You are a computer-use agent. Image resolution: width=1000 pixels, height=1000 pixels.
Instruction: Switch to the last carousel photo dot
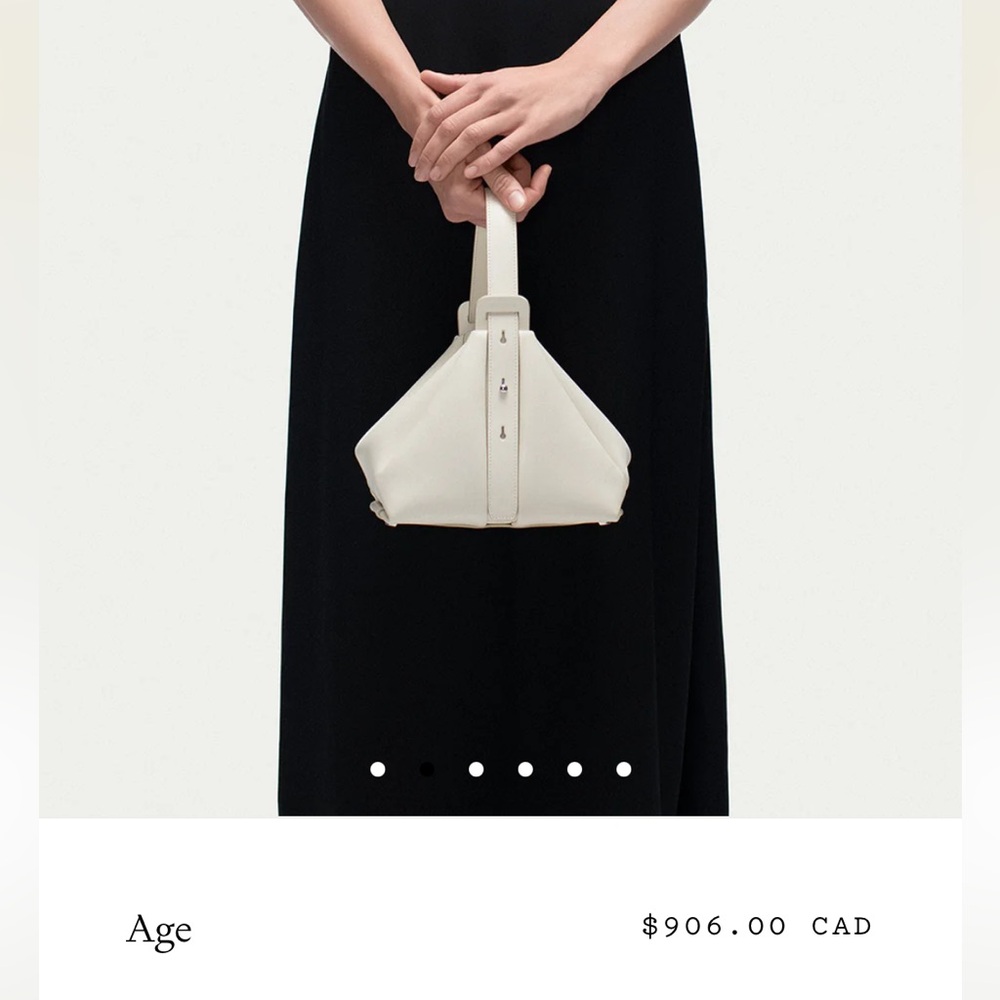624,769
